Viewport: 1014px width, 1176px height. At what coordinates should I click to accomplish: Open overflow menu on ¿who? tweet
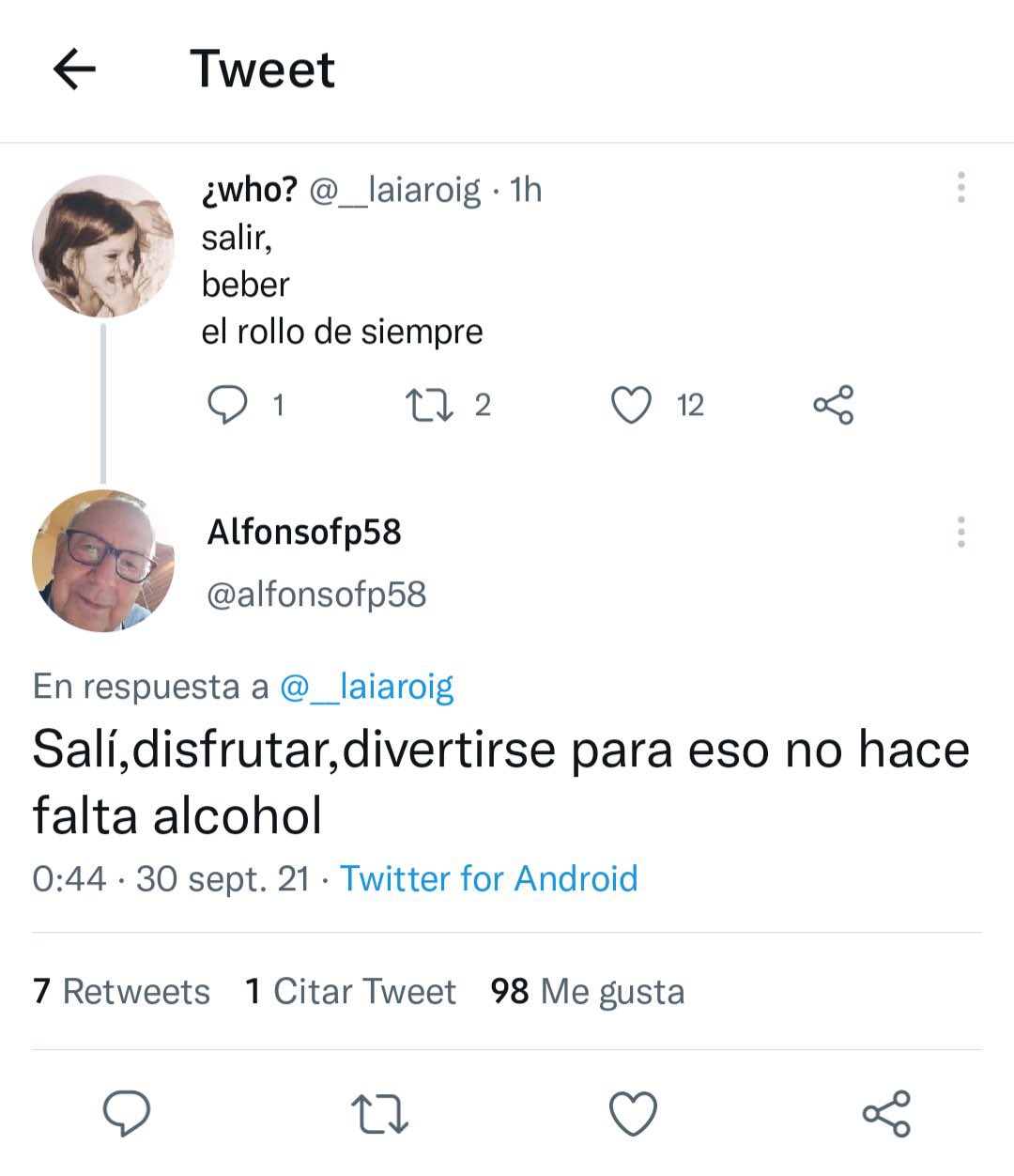pos(960,188)
